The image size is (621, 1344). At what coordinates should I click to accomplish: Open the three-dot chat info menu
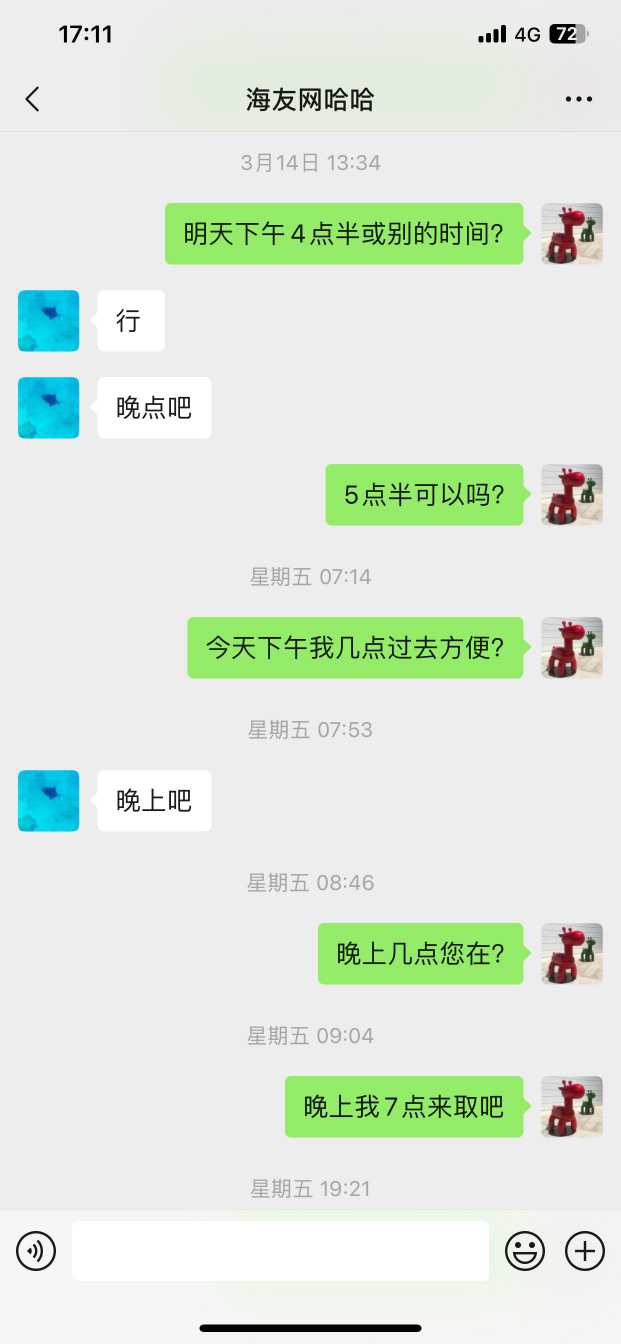[x=578, y=99]
